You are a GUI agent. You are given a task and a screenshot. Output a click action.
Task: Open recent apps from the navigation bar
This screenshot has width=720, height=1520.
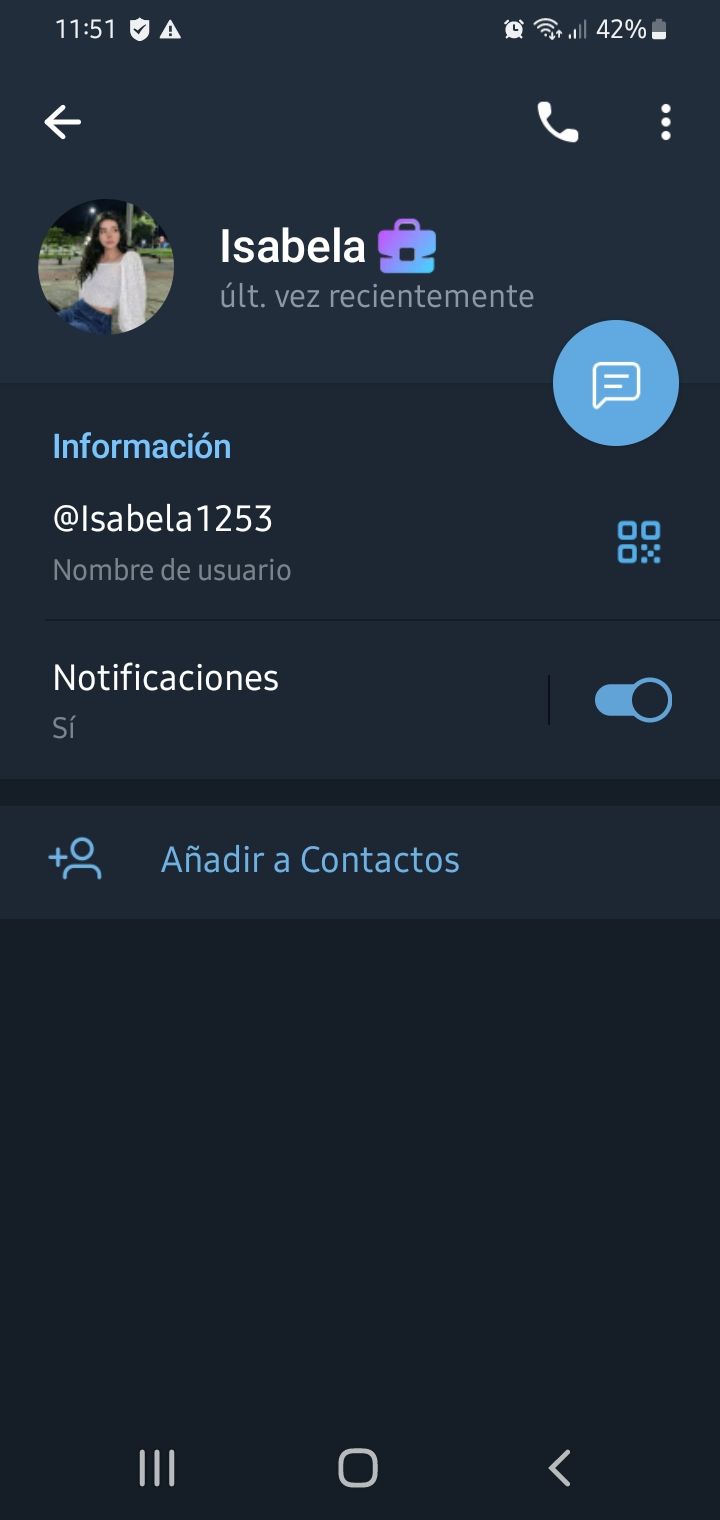157,1468
